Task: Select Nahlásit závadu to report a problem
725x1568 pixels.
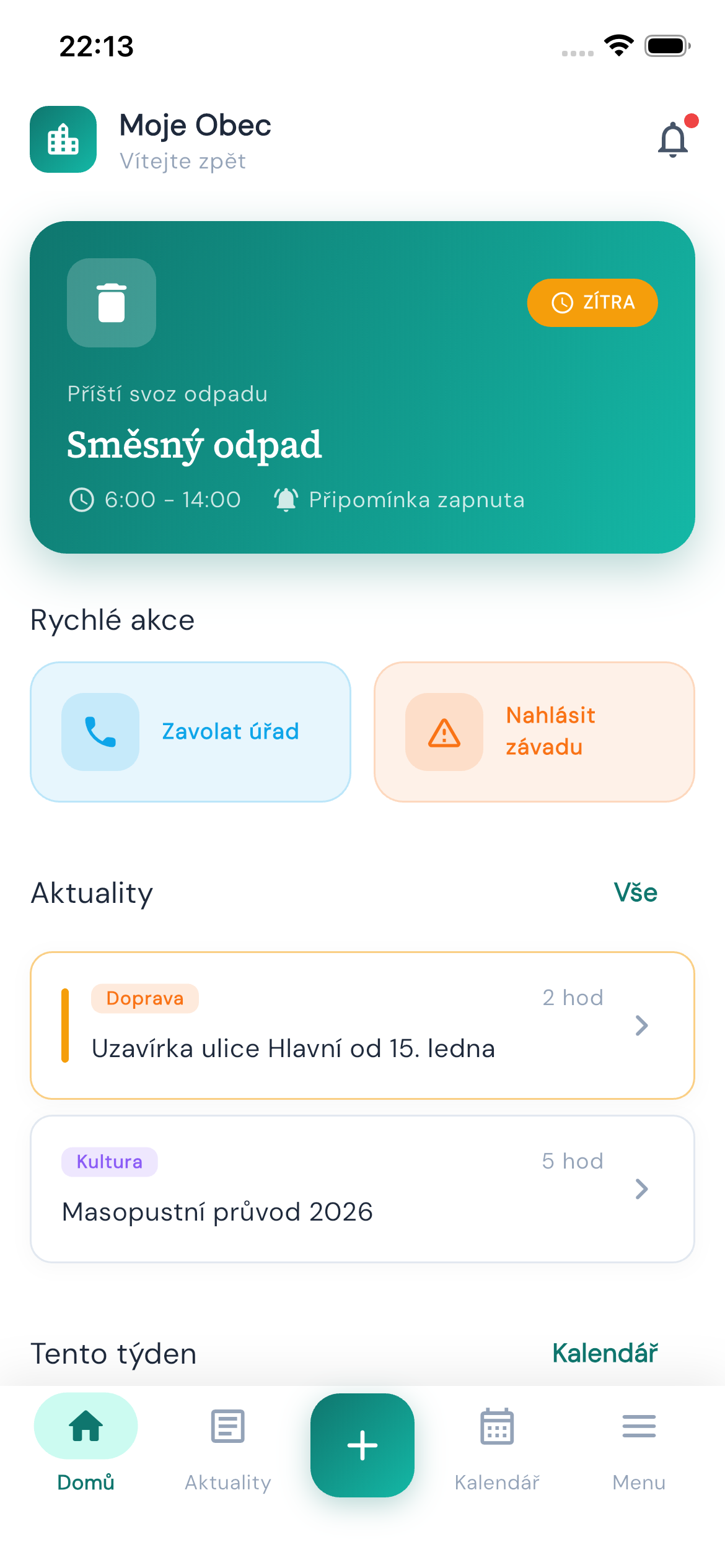Action: (x=534, y=731)
